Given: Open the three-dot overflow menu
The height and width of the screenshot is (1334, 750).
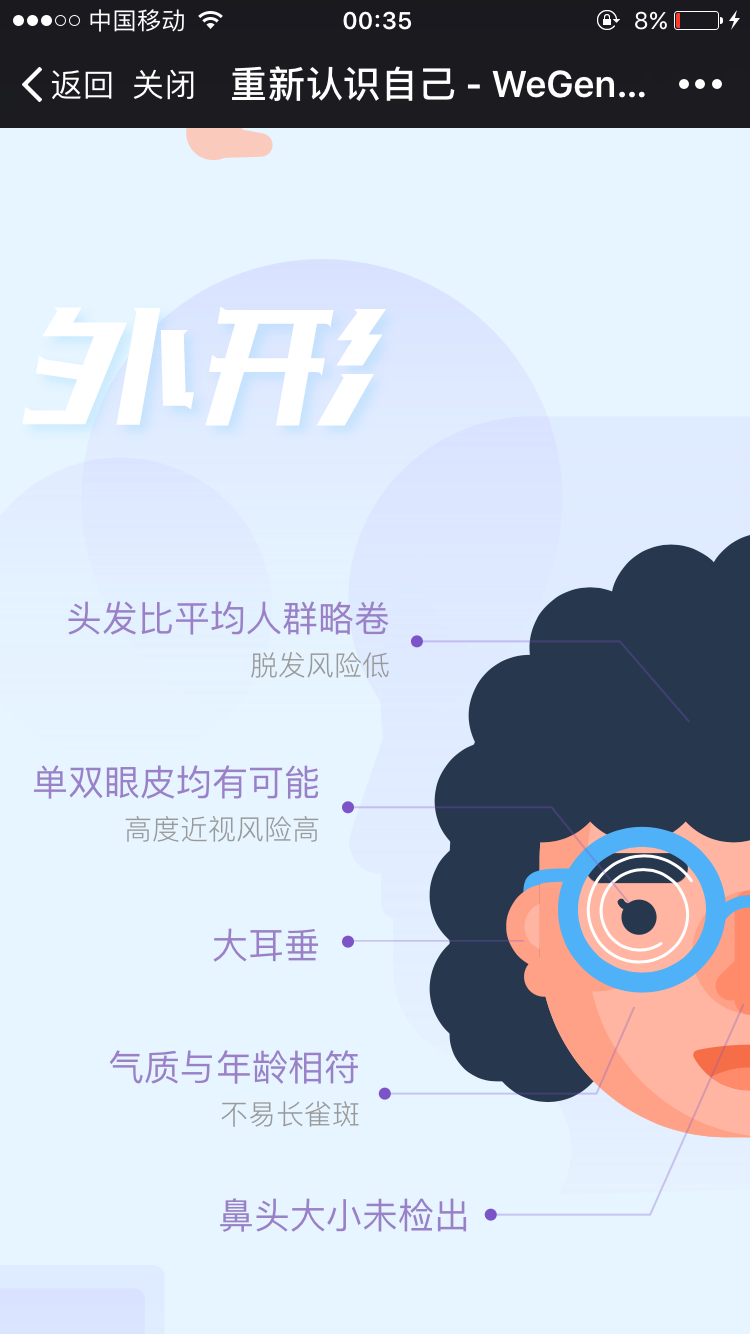Looking at the screenshot, I should [x=700, y=85].
